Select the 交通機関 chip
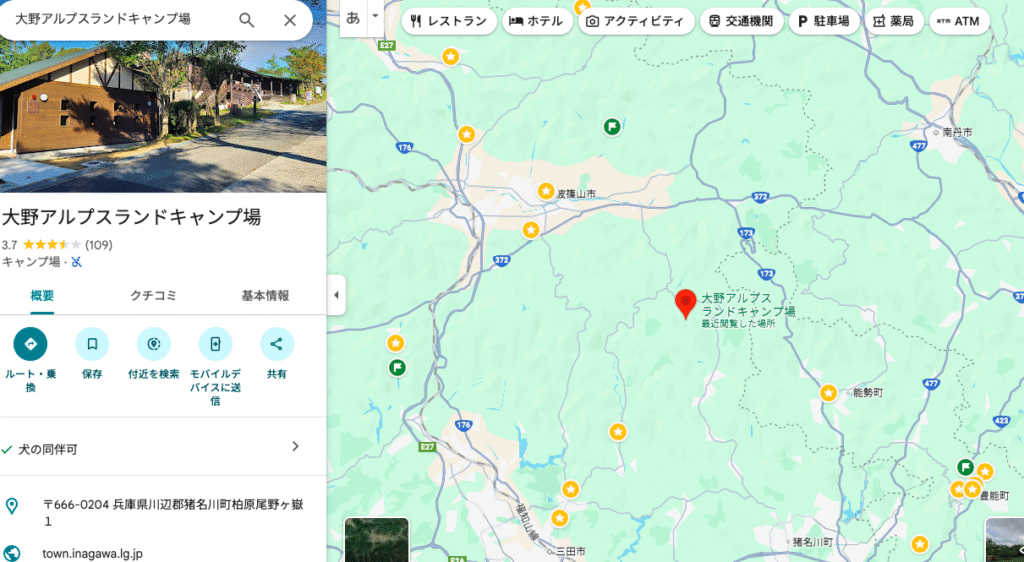 [741, 21]
